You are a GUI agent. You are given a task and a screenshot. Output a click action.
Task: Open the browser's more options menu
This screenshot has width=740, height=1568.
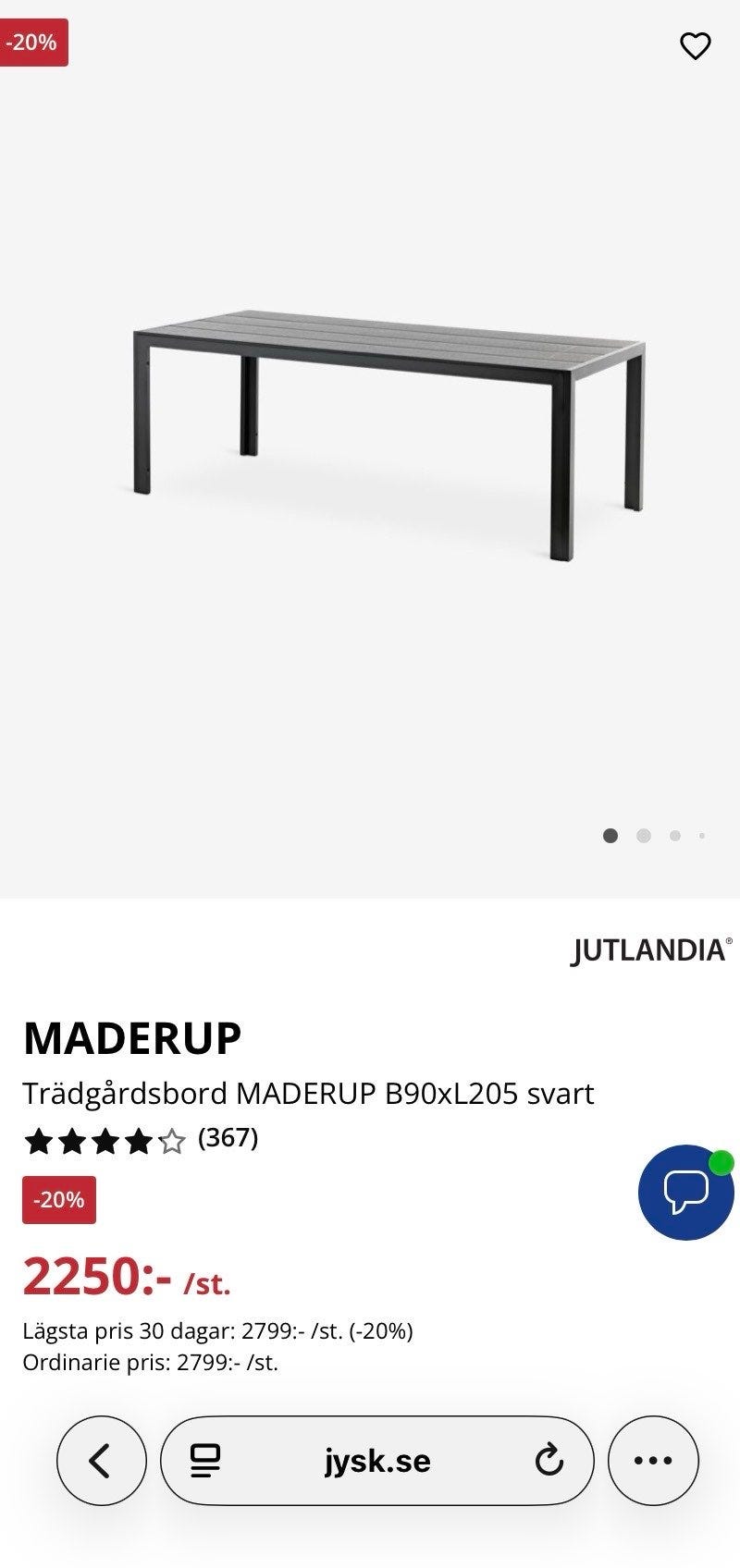(x=653, y=1461)
